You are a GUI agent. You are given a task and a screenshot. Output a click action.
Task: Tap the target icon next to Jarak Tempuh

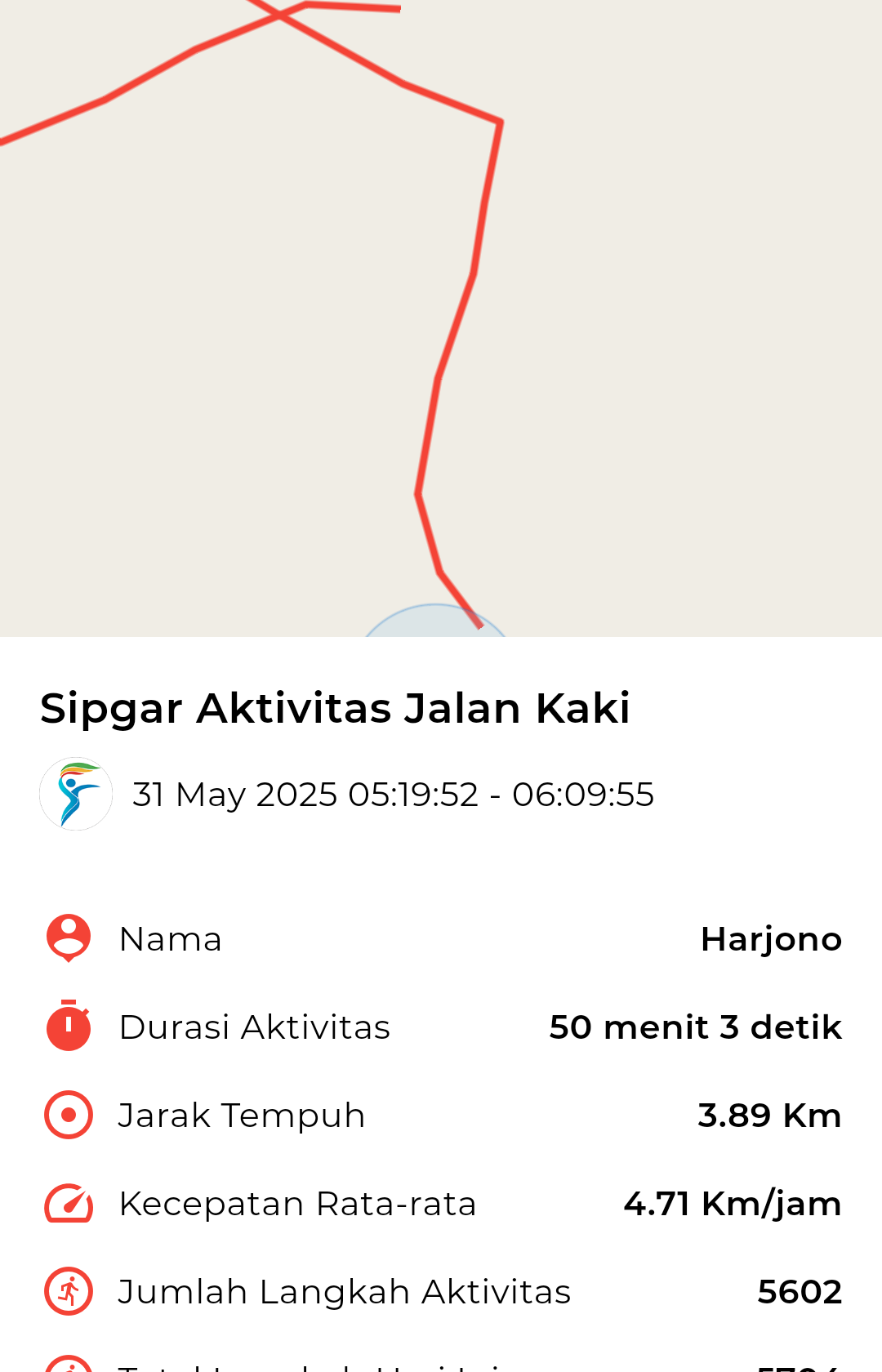tap(68, 1114)
